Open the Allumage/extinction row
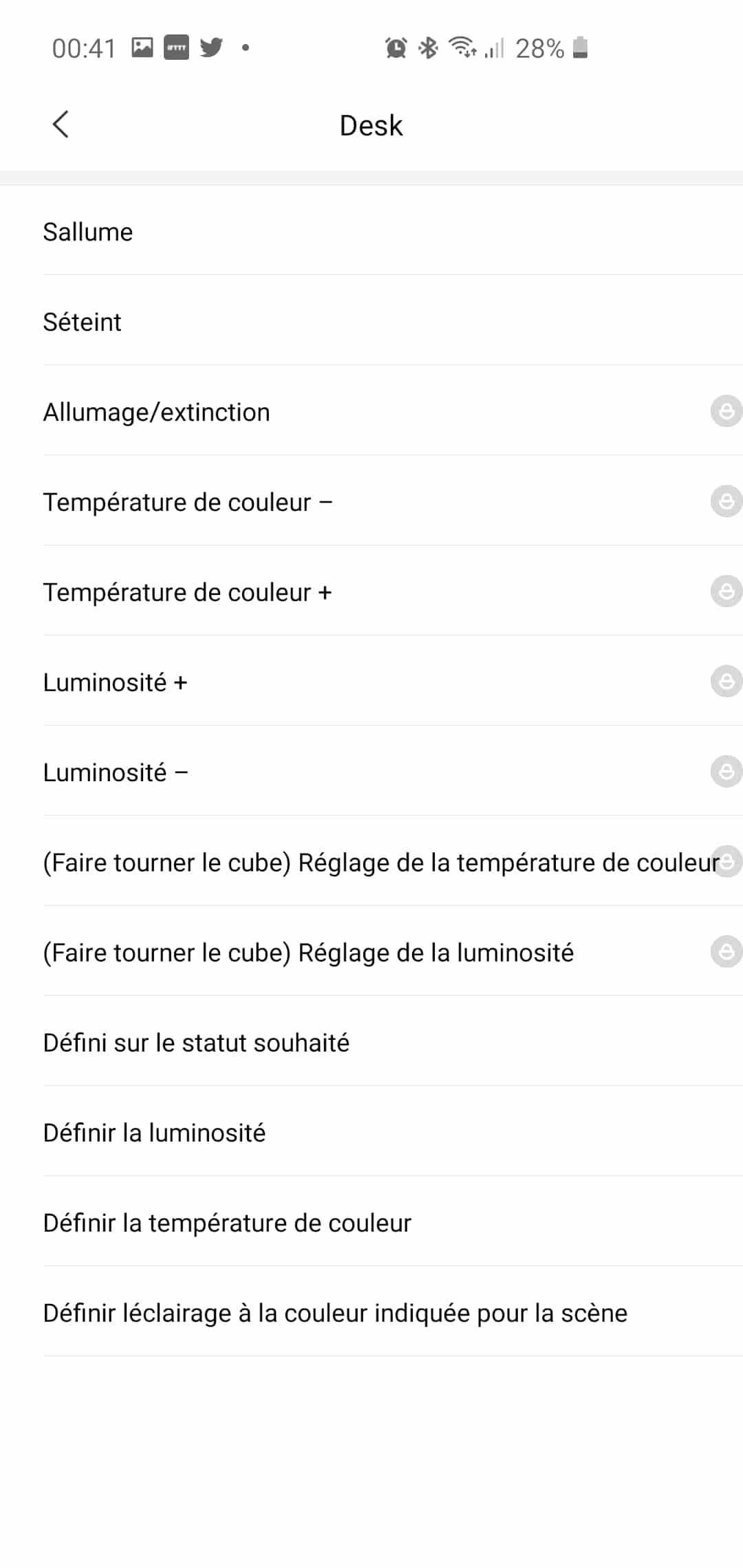 click(x=371, y=412)
